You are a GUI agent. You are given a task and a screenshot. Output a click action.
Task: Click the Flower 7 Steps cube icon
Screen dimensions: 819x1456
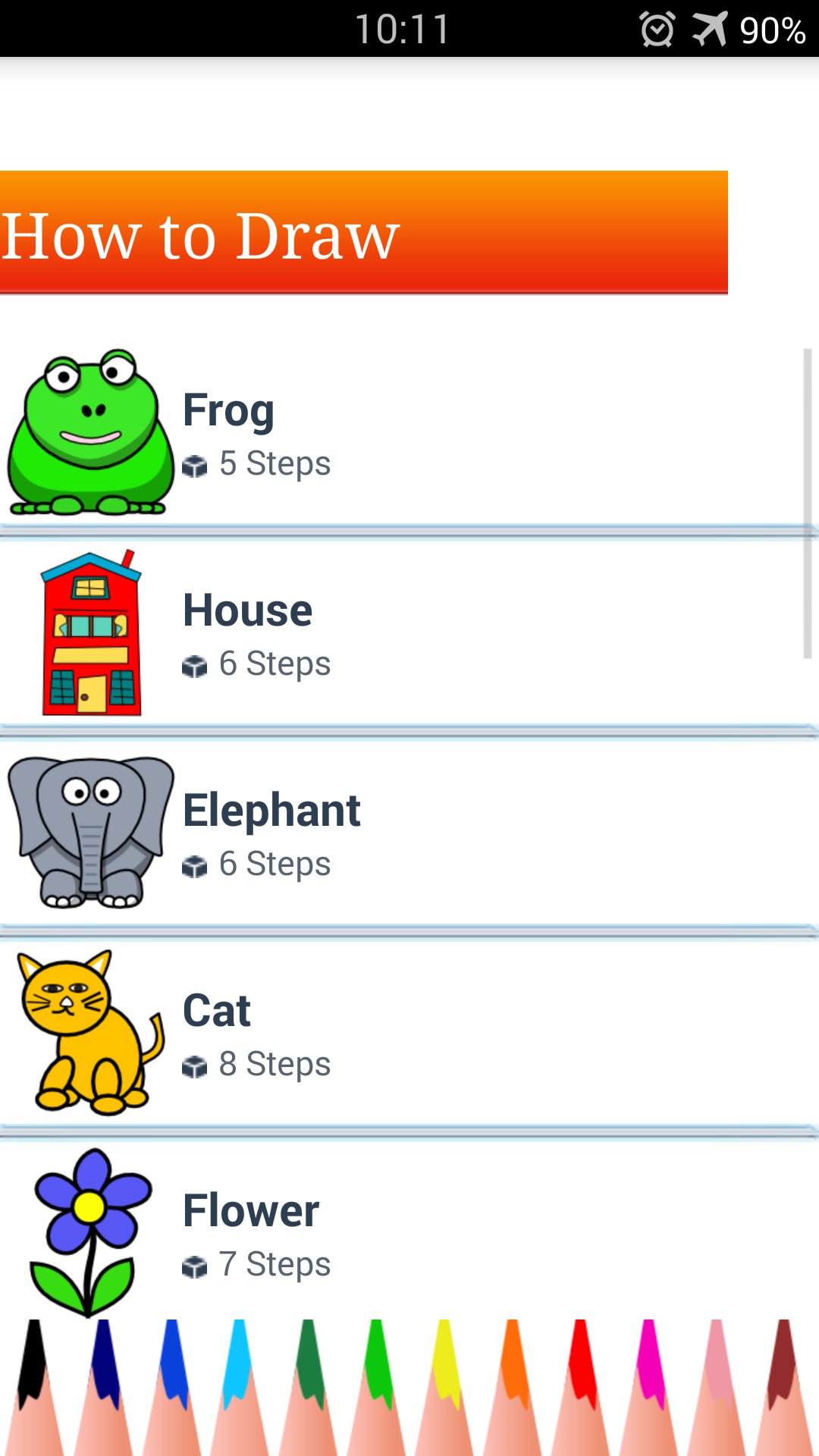196,1265
